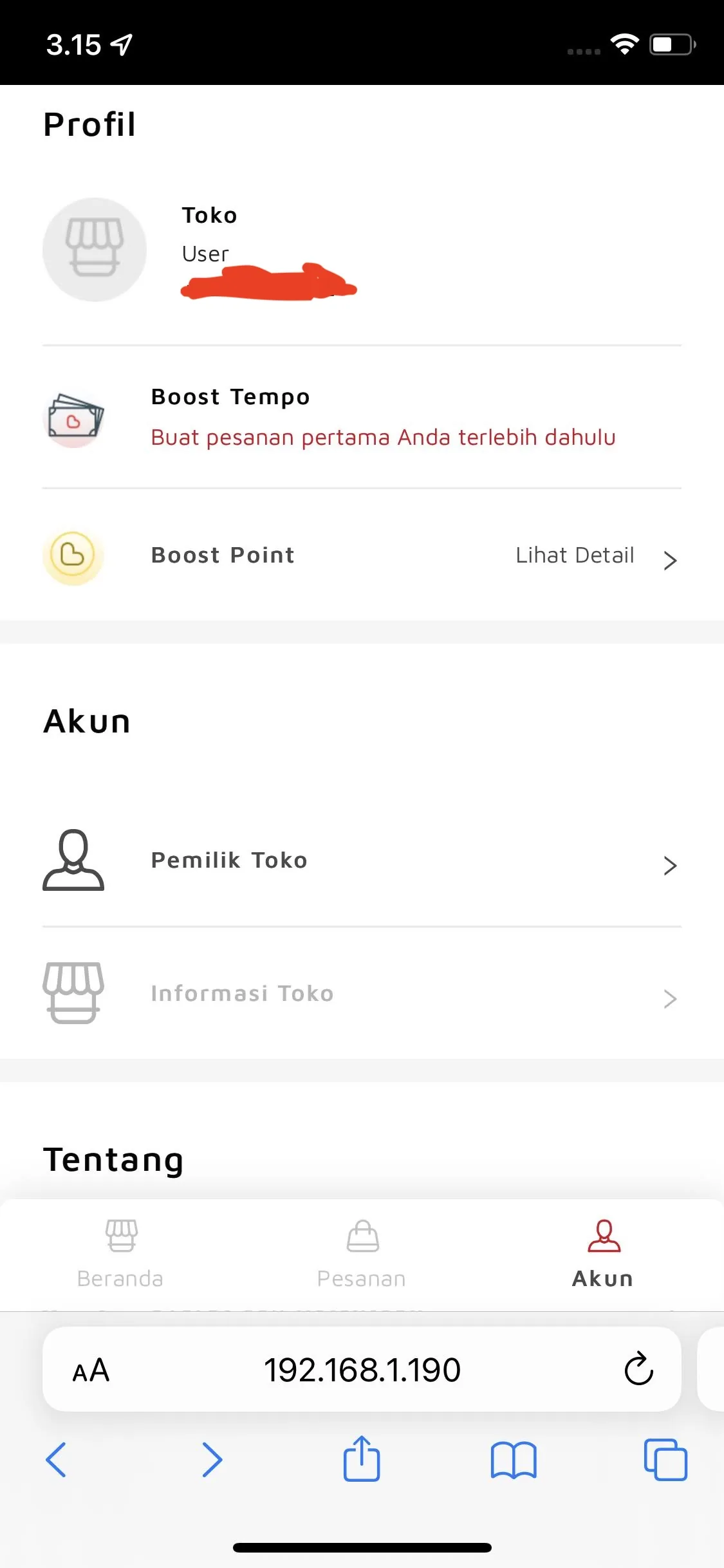Viewport: 724px width, 1568px height.
Task: Tap the Informasi Toko storefront icon
Action: tap(72, 993)
